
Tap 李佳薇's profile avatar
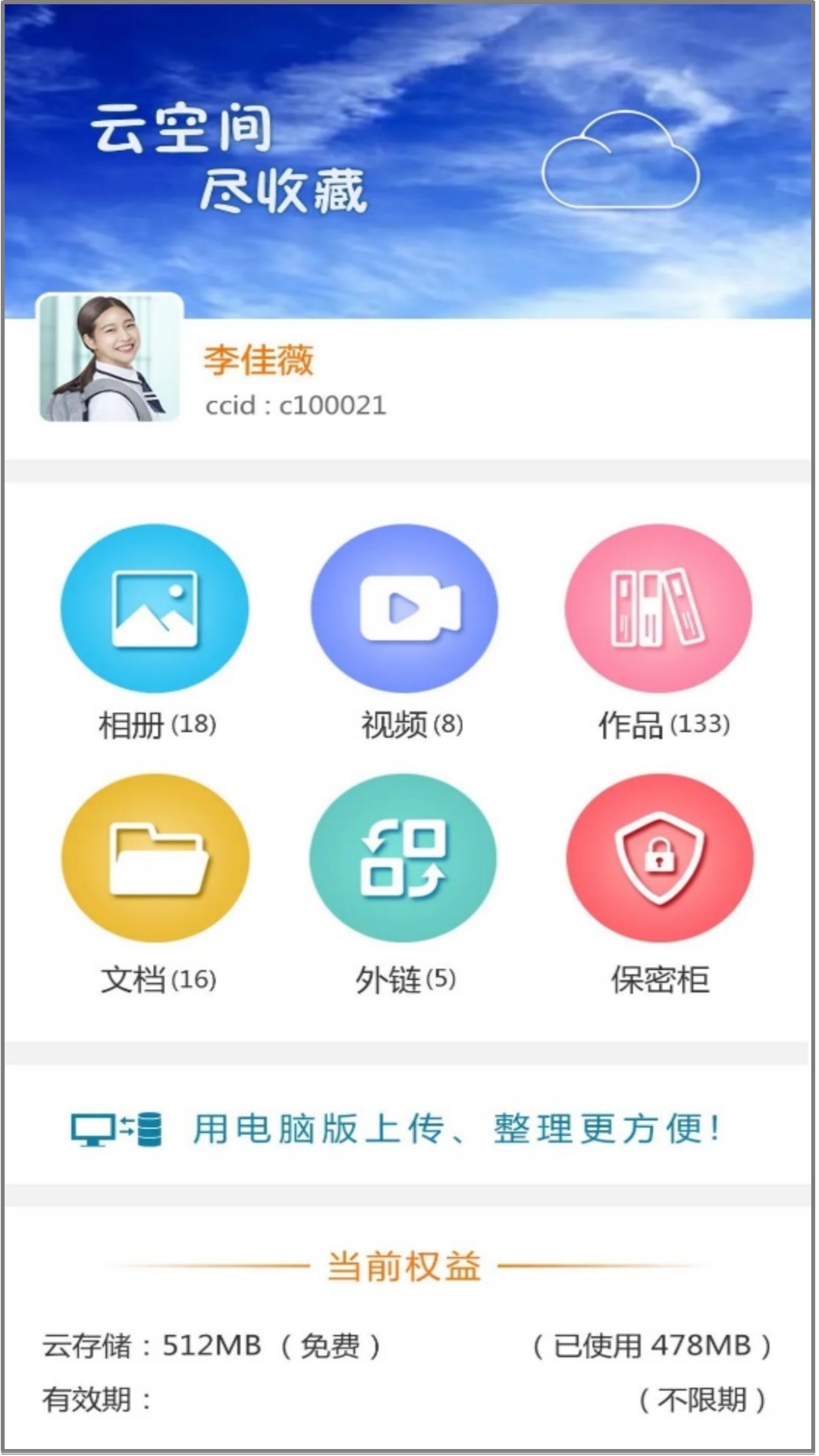111,359
